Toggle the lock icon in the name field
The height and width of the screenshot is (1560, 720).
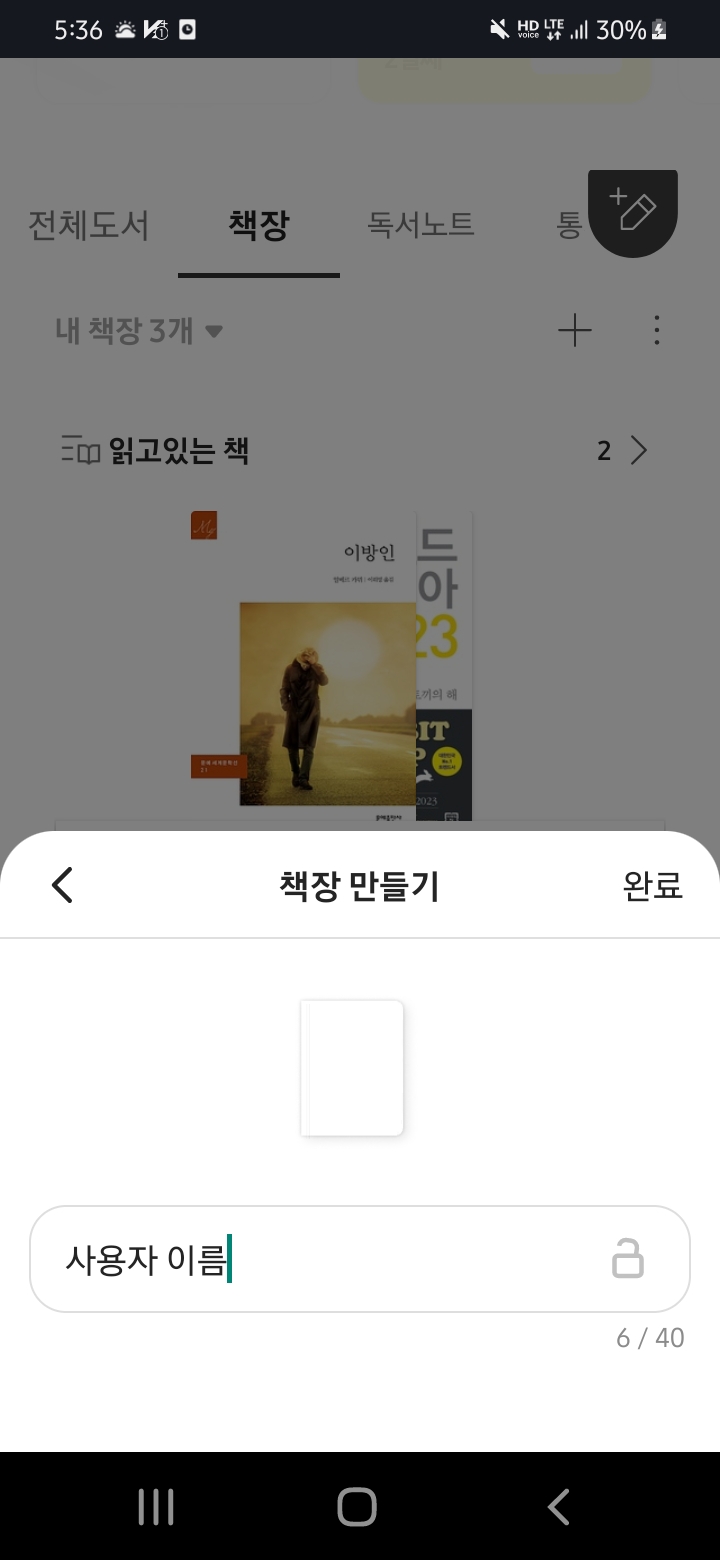pos(628,1258)
